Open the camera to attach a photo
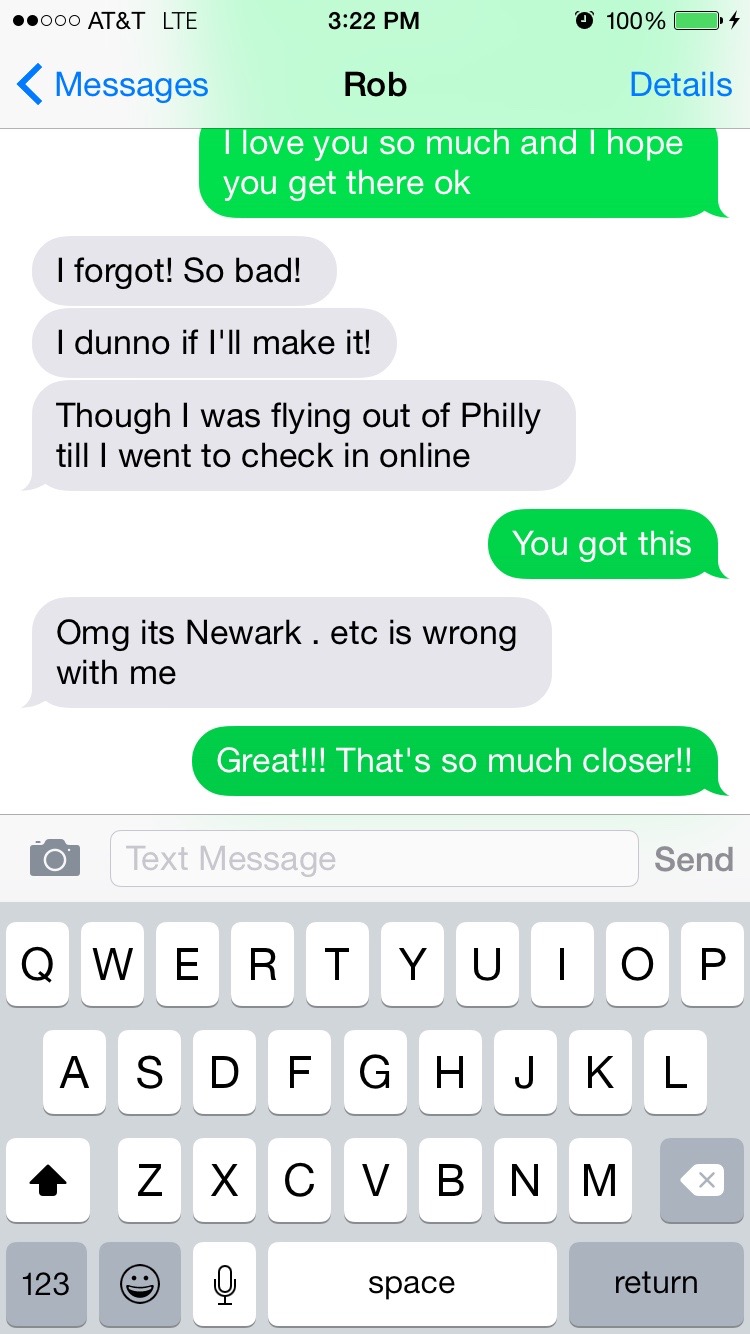Screen dimensions: 750x1334 [x=54, y=858]
